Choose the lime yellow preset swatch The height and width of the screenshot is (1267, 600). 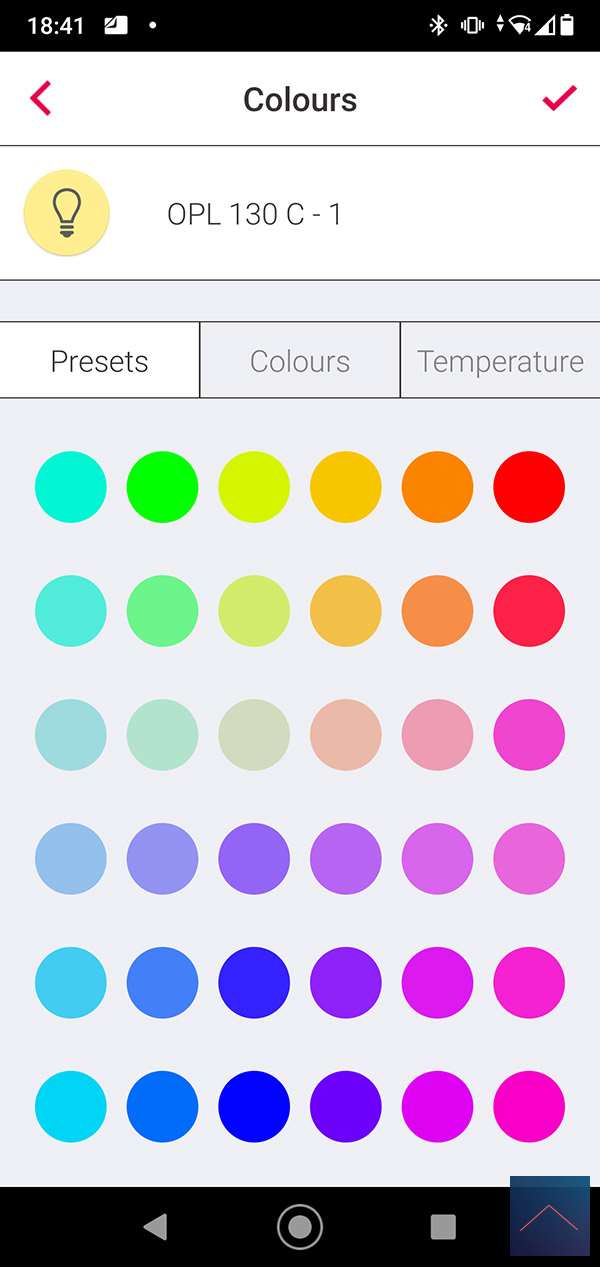point(254,487)
